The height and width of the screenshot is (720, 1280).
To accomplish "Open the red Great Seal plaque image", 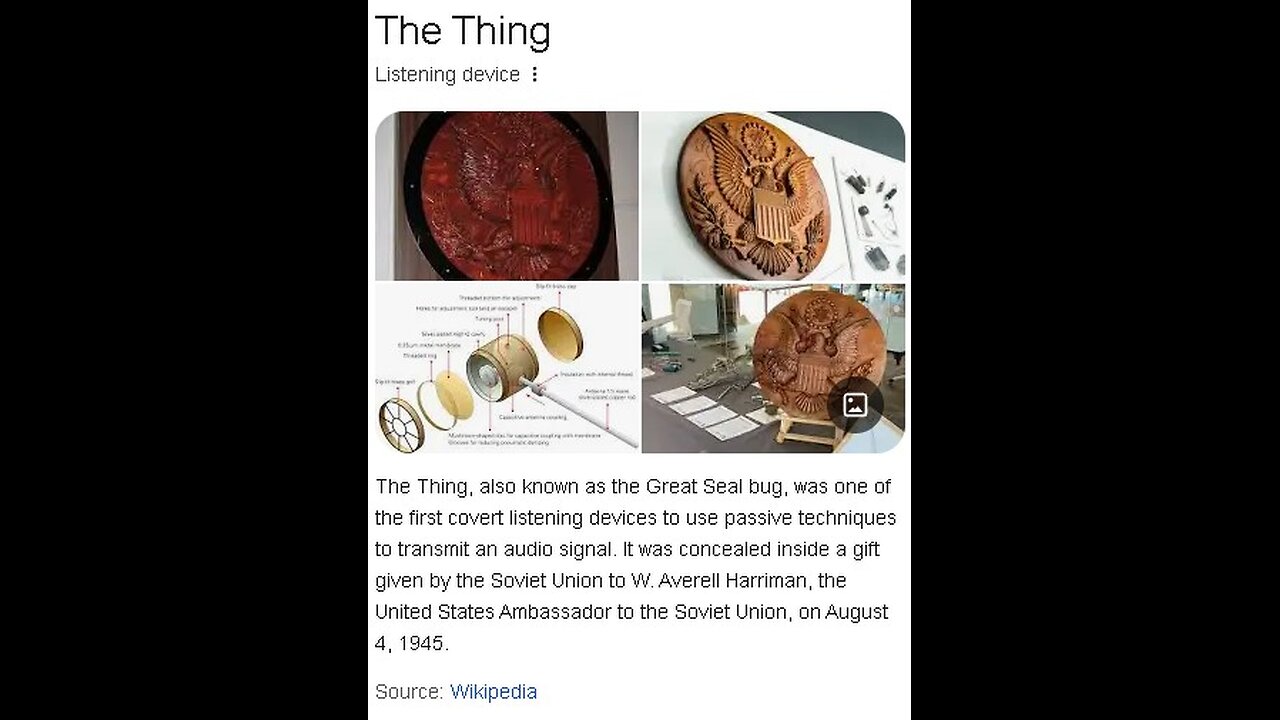I will click(506, 196).
